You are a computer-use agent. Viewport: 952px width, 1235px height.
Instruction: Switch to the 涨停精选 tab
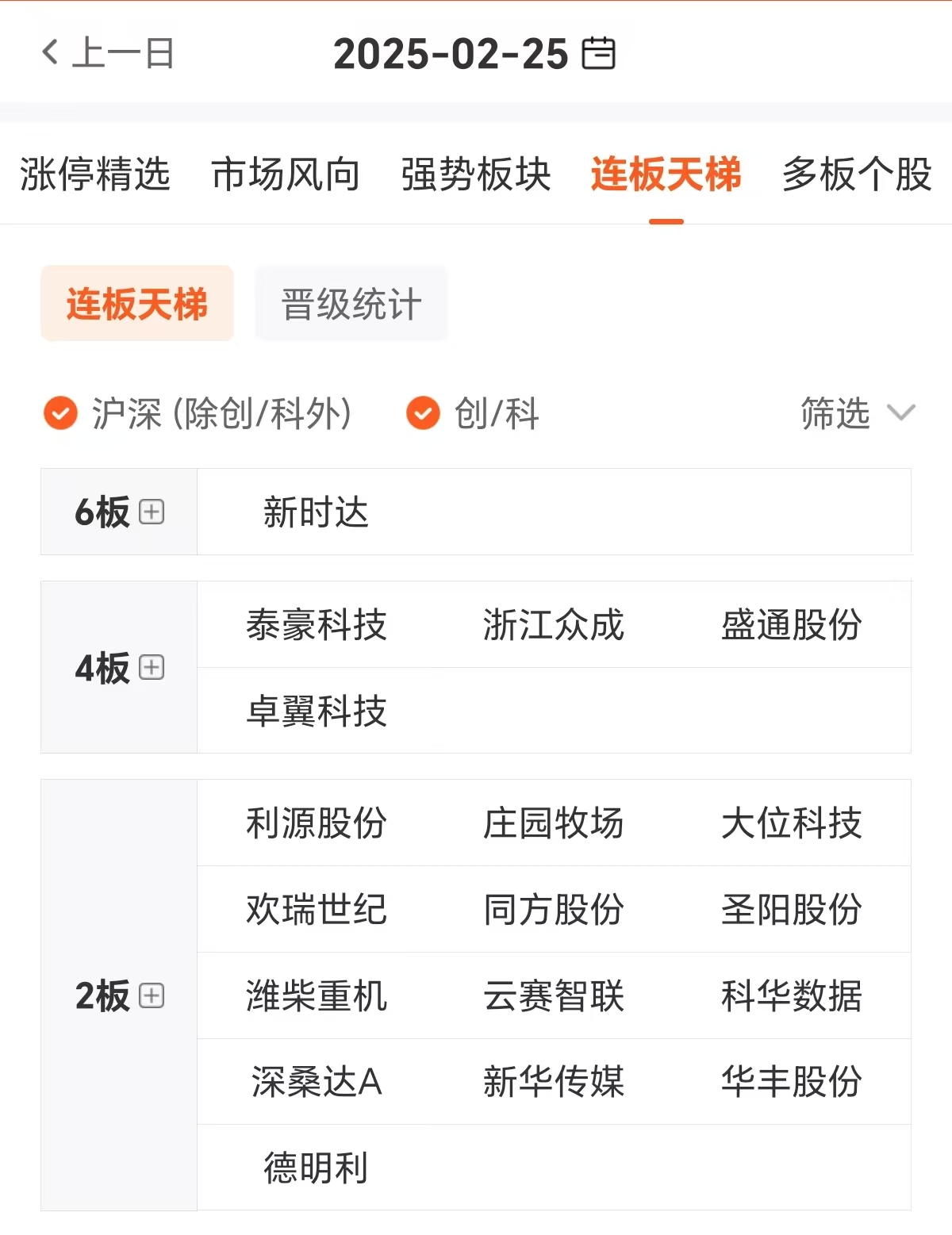tap(94, 176)
